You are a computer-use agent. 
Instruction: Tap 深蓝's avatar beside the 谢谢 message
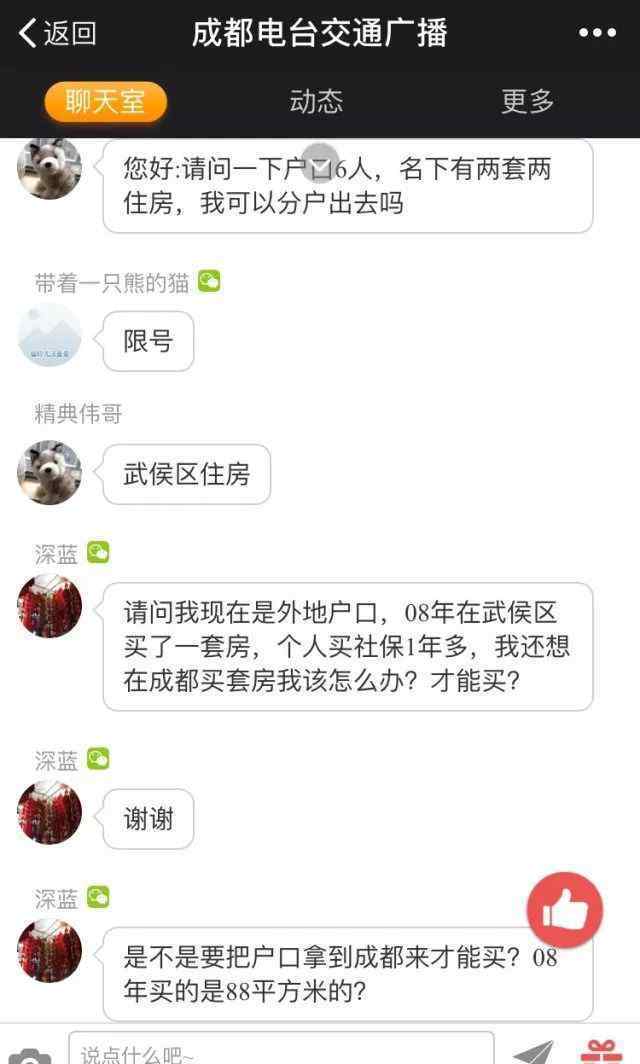click(x=50, y=813)
